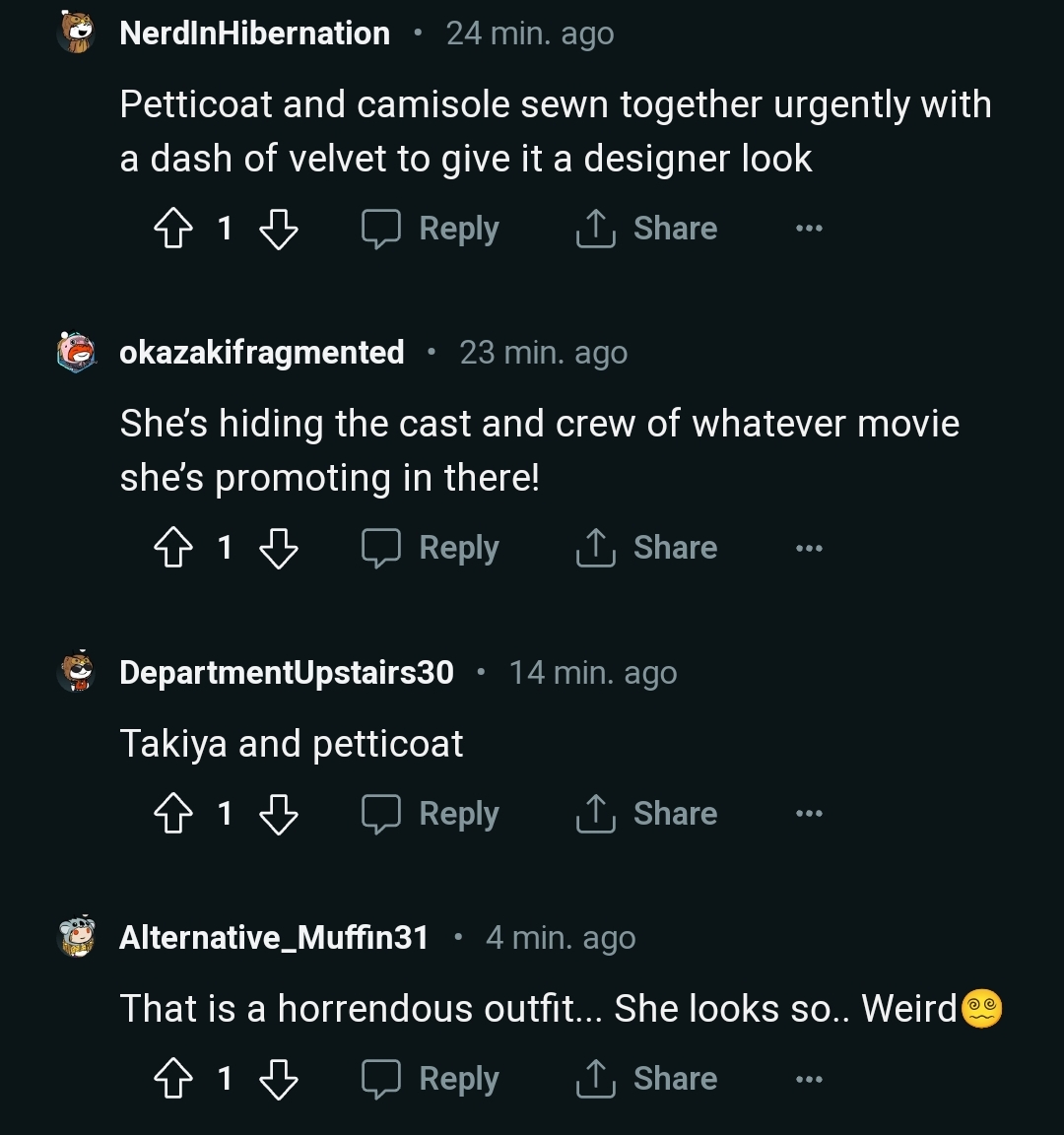Open overflow menu on NerdInHibernation's comment
Image resolution: width=1064 pixels, height=1135 pixels.
pos(809,229)
